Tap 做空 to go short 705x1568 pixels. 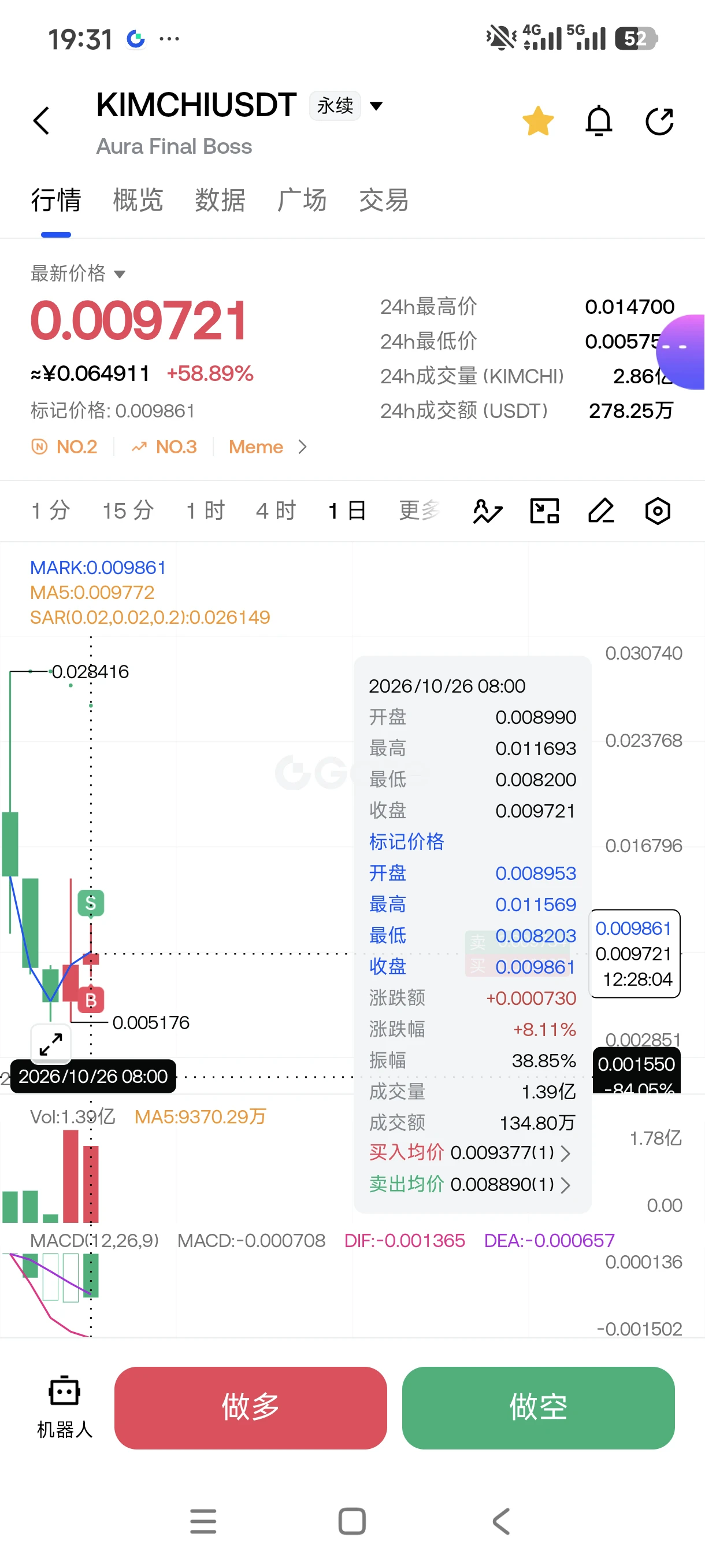[539, 1407]
